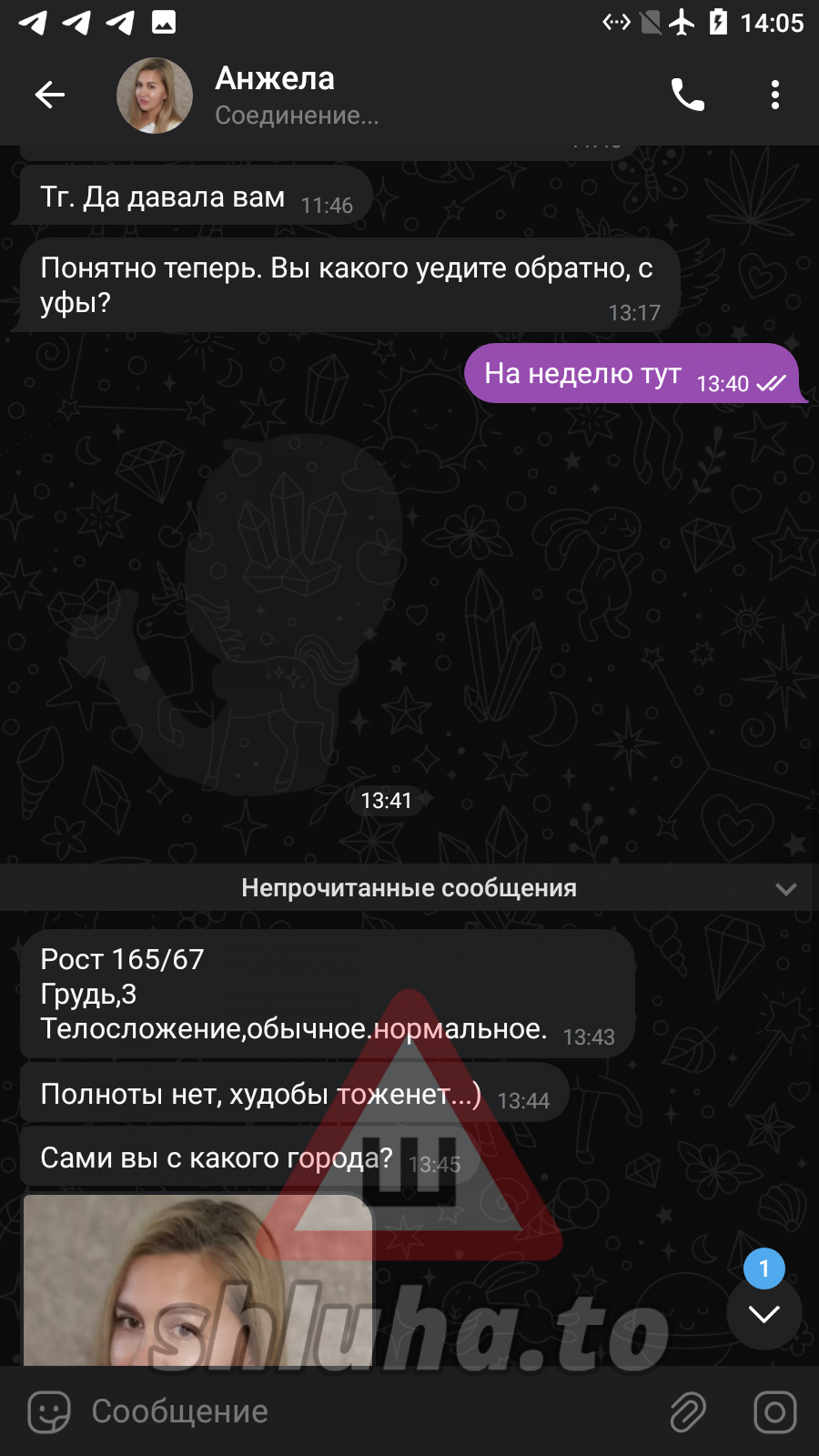Tap the Сообщение message field

[x=364, y=1412]
